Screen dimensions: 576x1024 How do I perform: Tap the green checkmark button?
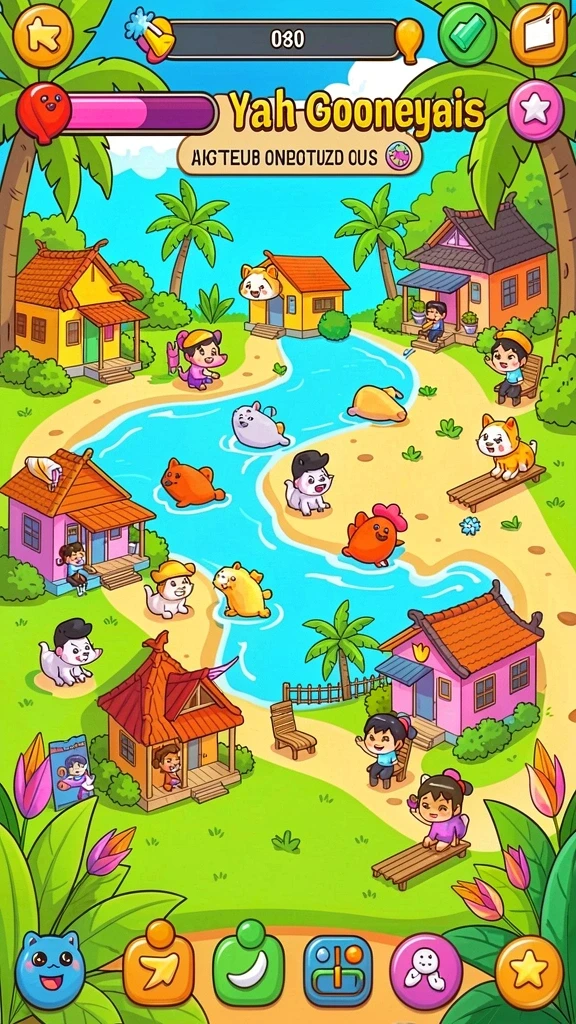[x=468, y=33]
